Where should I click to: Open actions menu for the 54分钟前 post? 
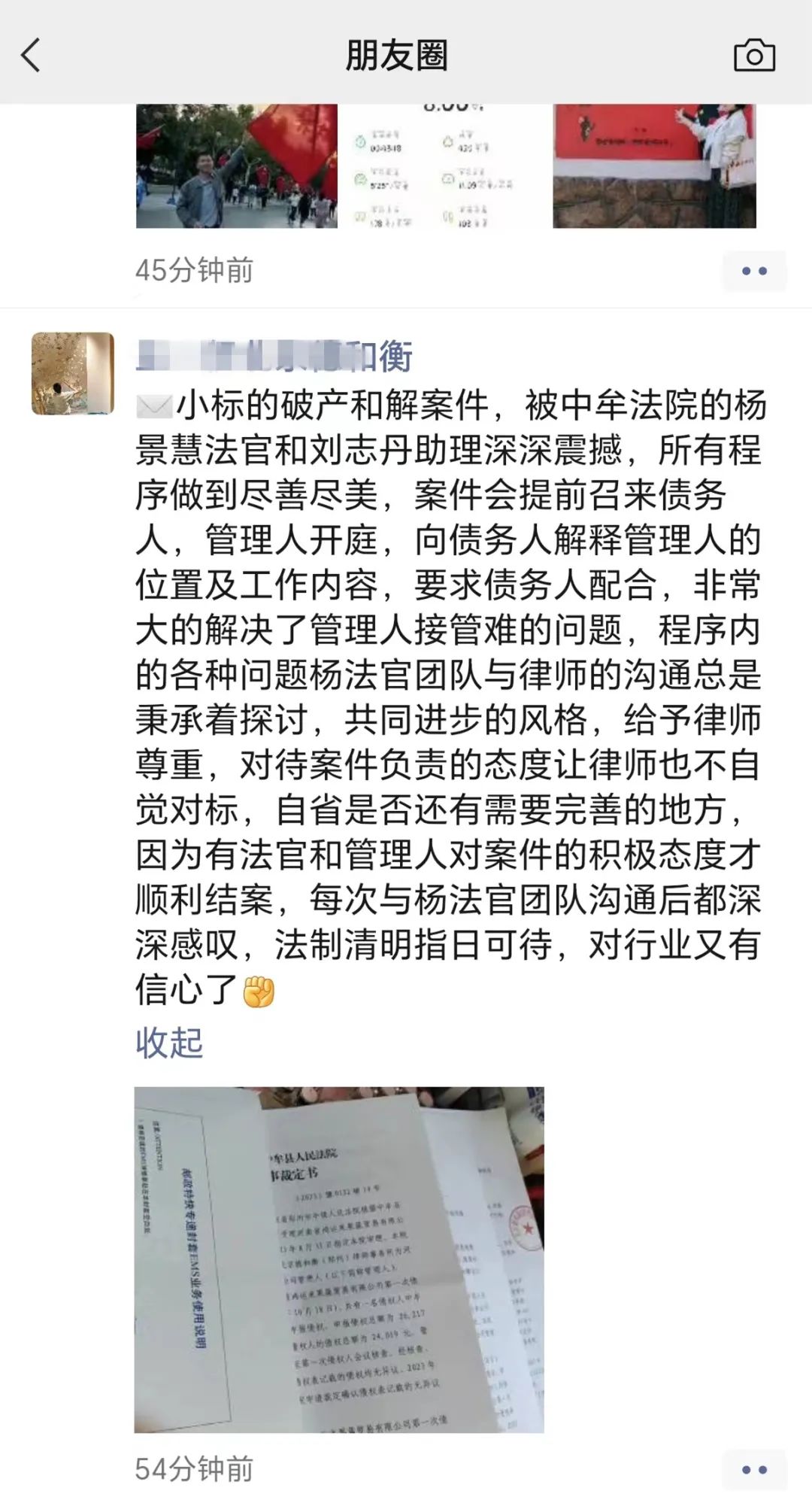753,1469
